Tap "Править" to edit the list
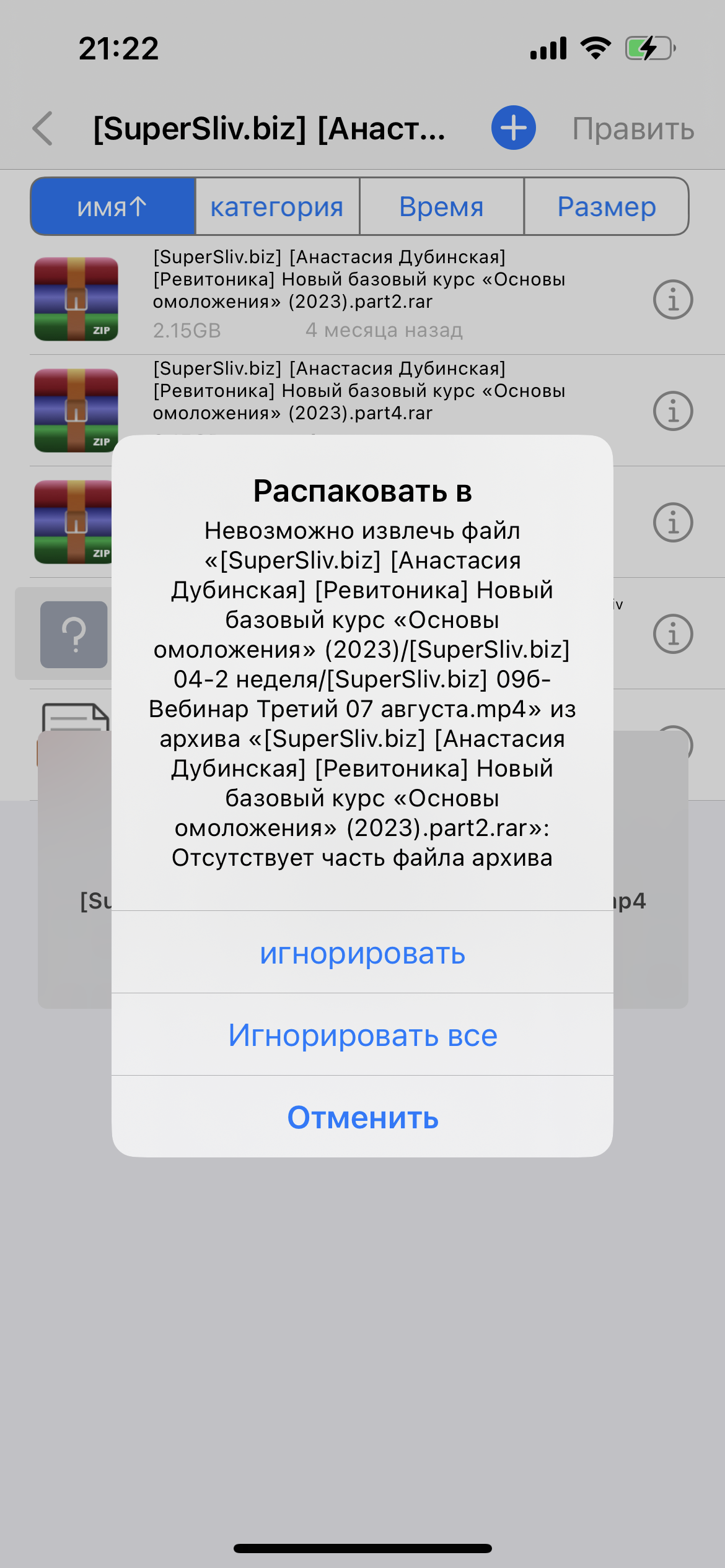 (633, 129)
